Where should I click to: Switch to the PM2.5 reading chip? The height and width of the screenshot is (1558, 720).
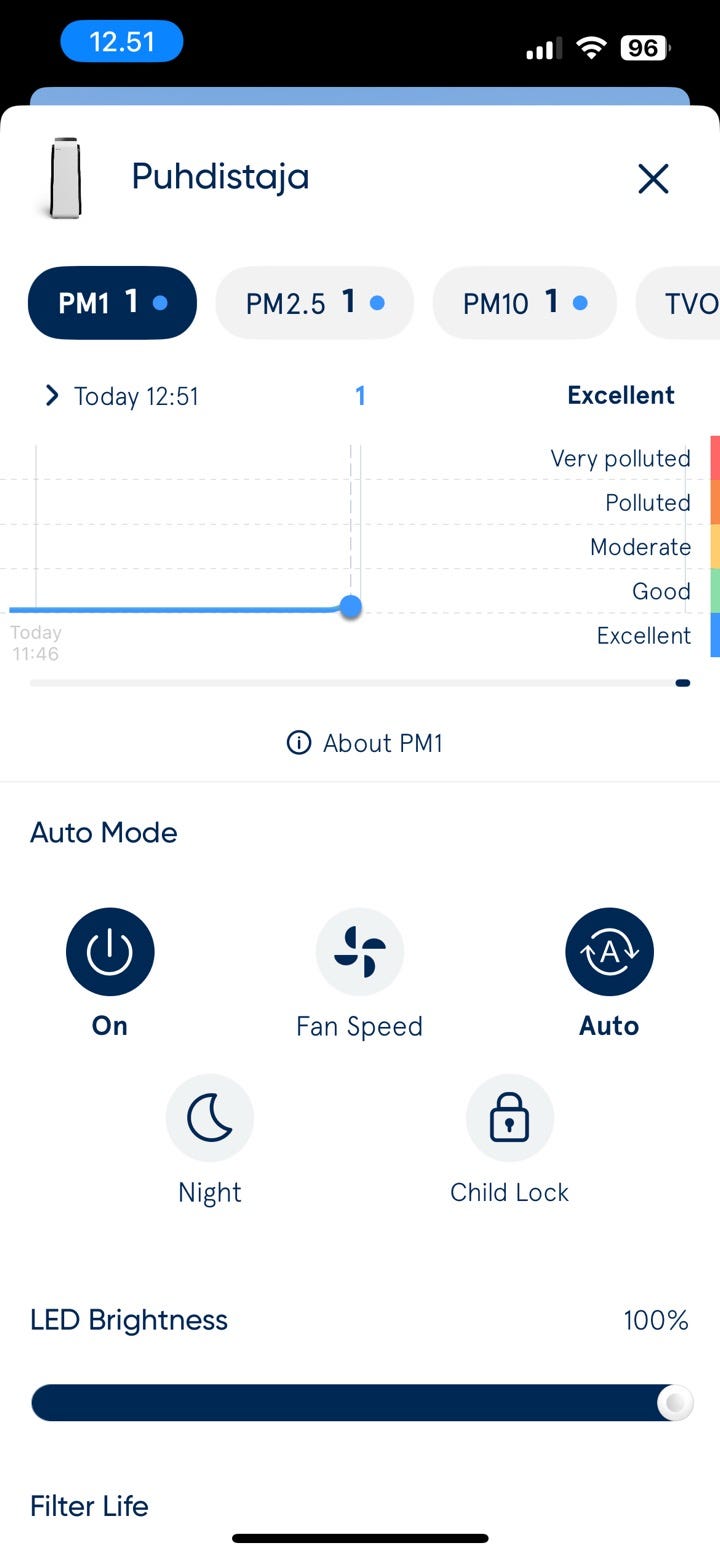(x=314, y=303)
